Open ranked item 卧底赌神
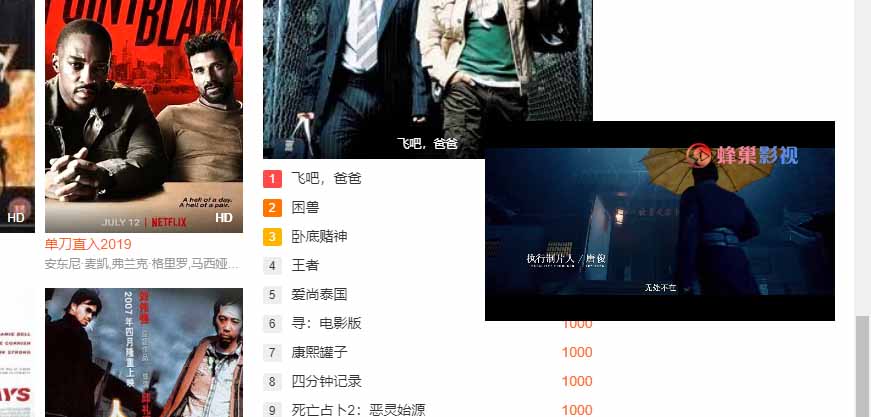Viewport: 871px width, 417px height. 319,237
